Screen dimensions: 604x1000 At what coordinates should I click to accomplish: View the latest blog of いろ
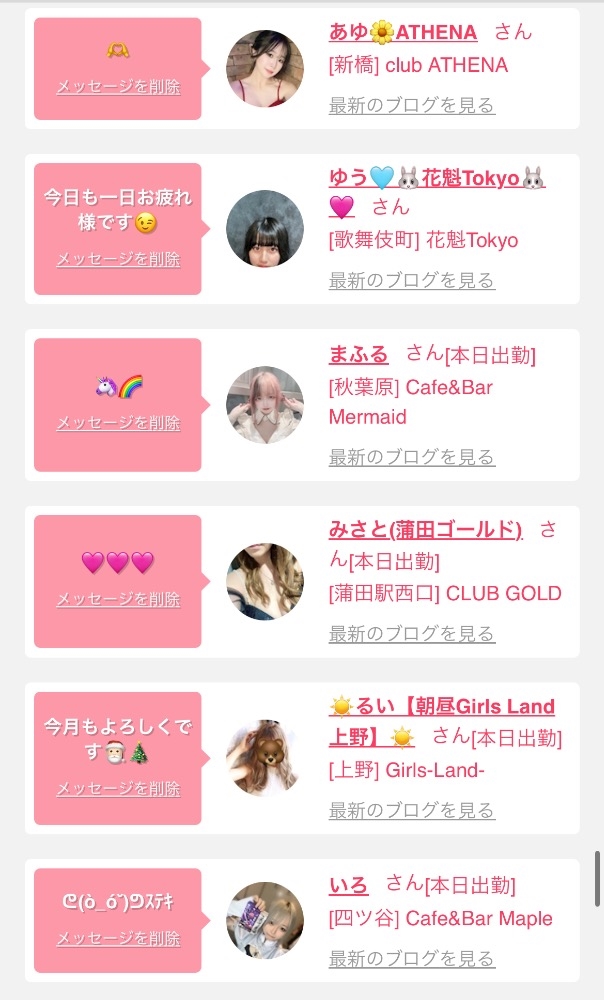pos(411,959)
